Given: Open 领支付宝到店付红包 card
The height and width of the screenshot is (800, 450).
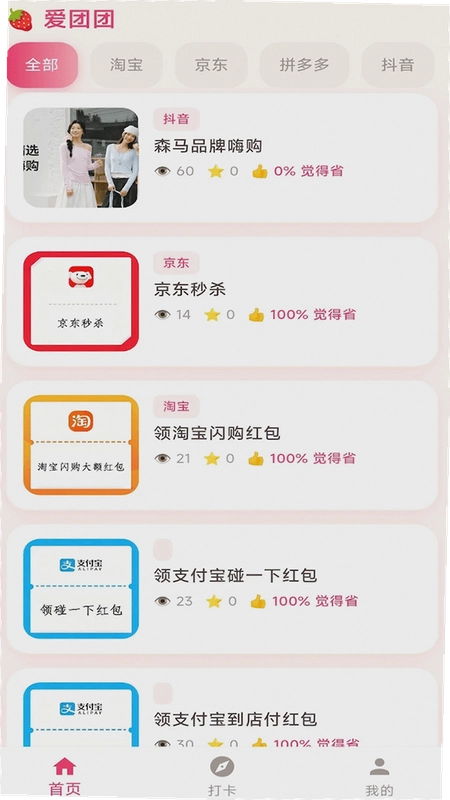Looking at the screenshot, I should click(x=222, y=708).
